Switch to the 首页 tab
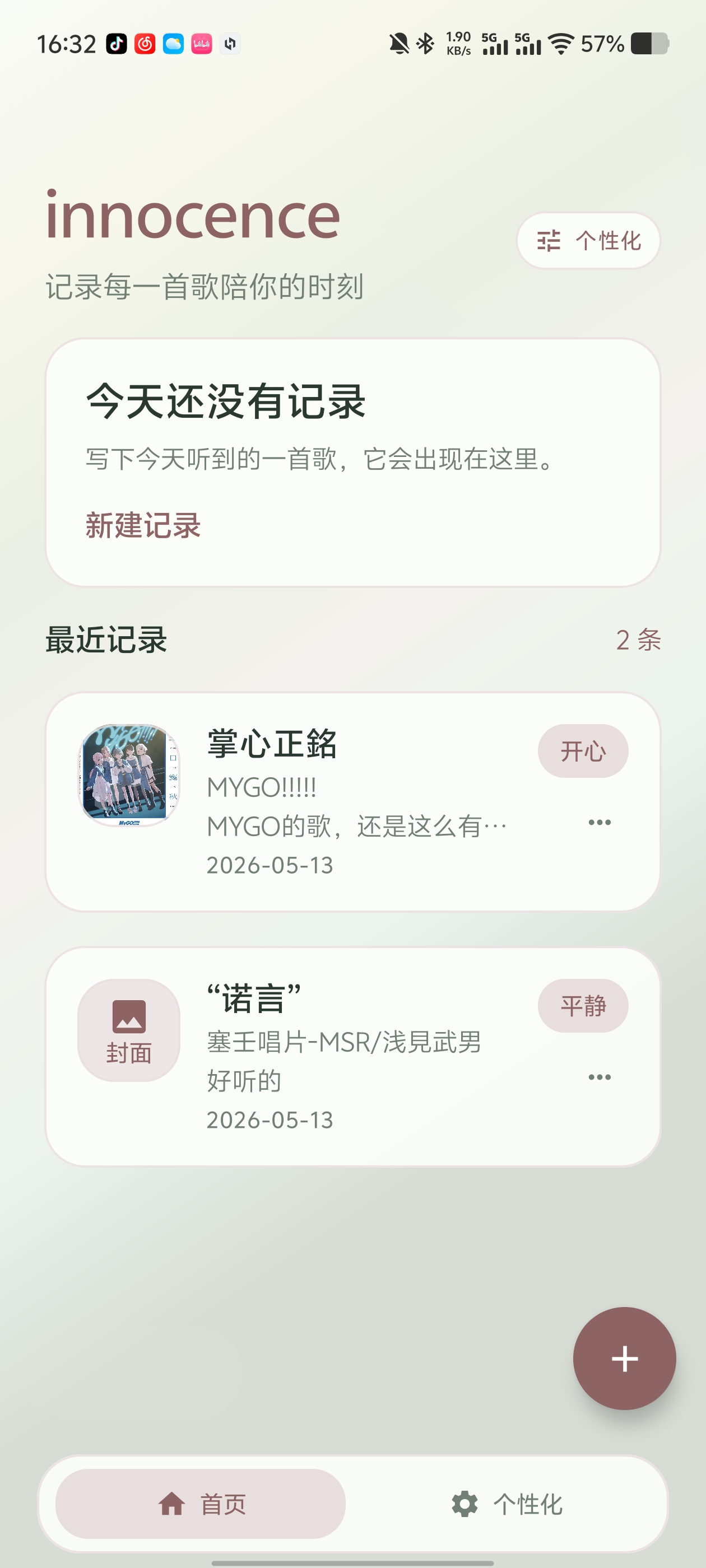Image resolution: width=706 pixels, height=1568 pixels. point(201,1504)
